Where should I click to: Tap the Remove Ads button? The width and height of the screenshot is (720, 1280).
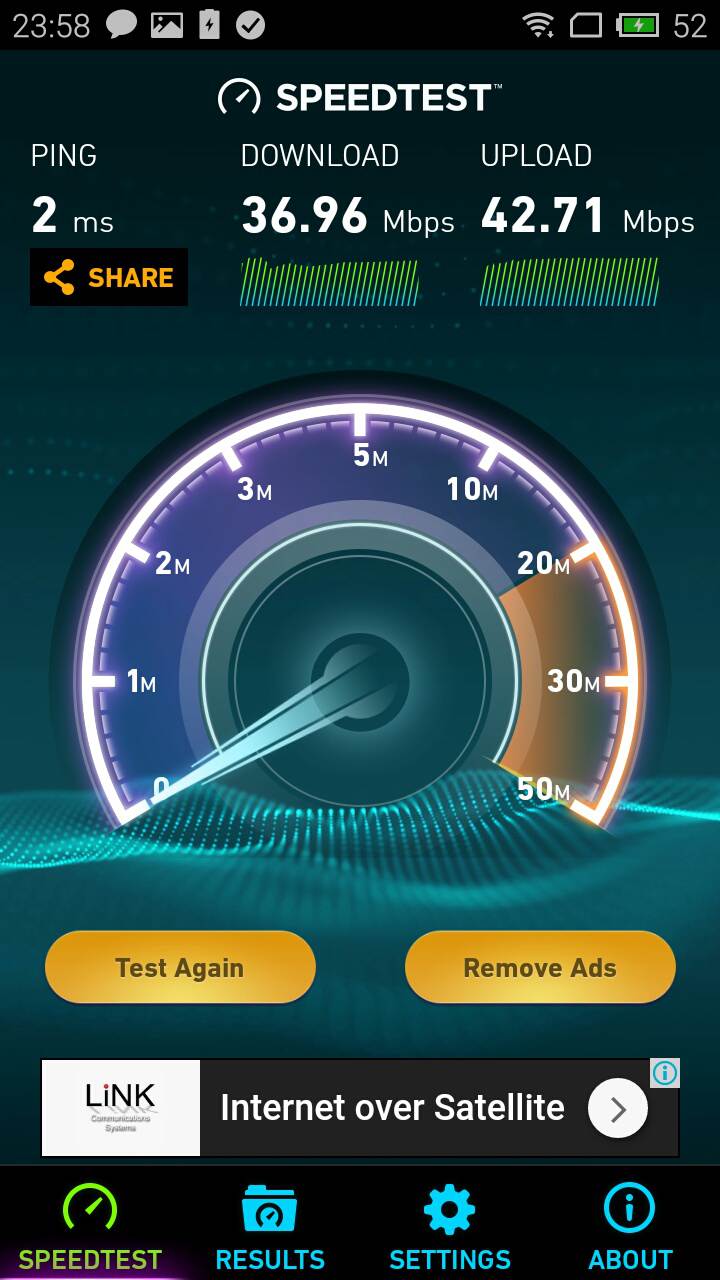click(x=540, y=967)
